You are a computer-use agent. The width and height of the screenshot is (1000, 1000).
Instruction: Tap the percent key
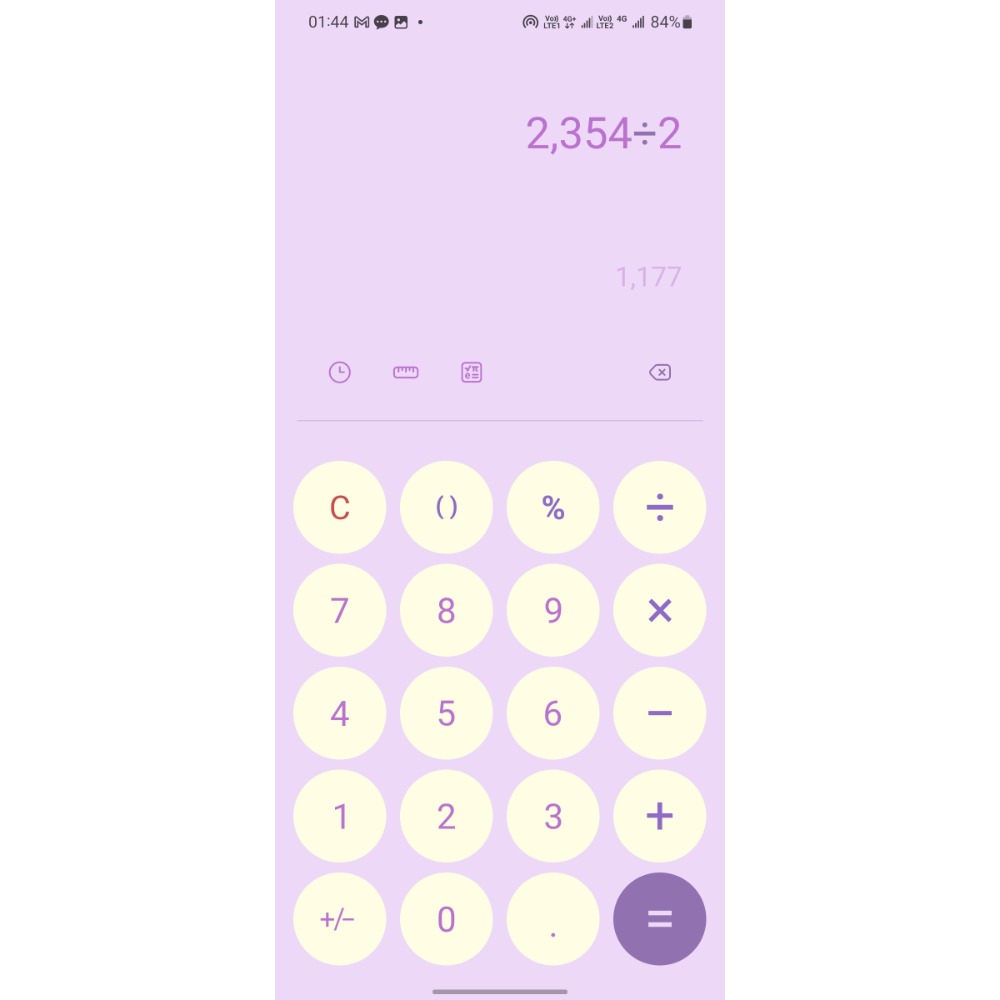pos(553,508)
